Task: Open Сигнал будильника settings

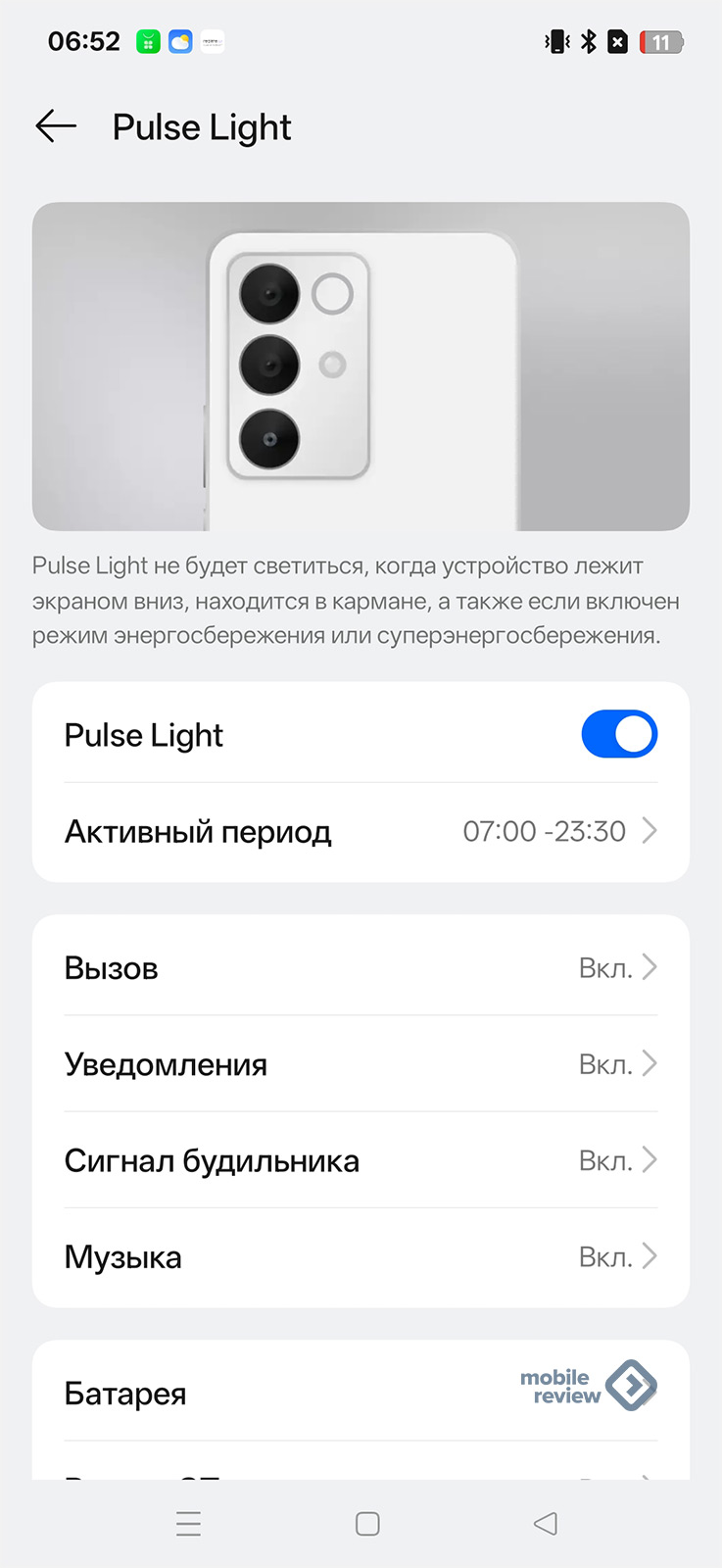Action: 361,1160
